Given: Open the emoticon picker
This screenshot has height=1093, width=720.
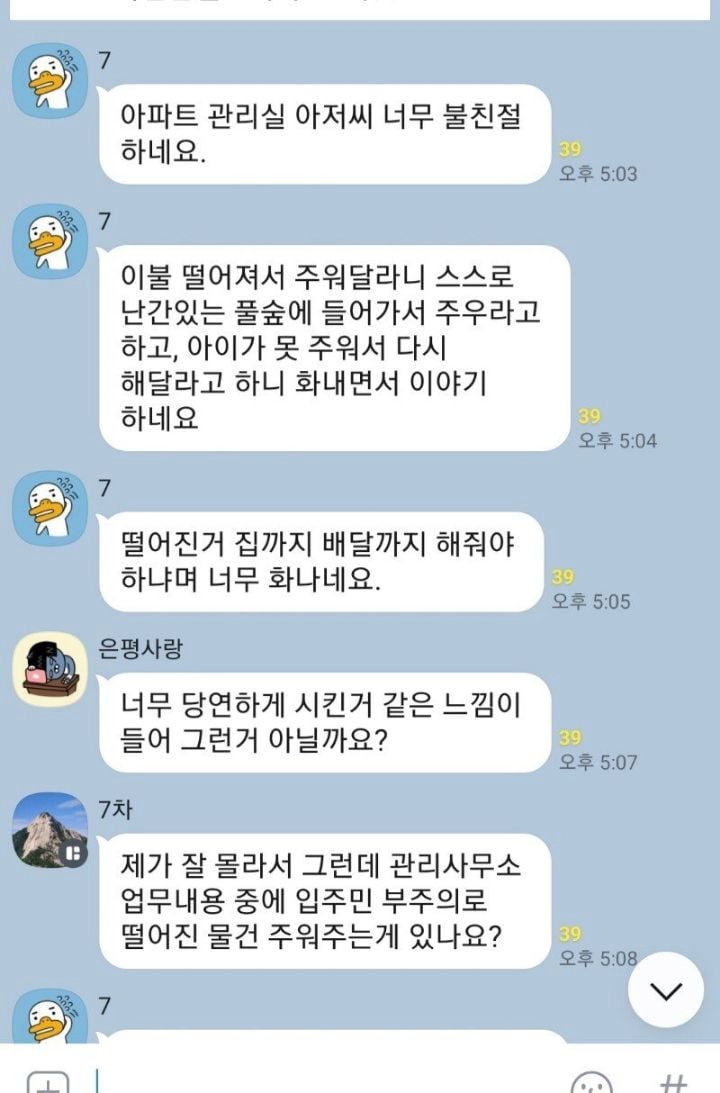Looking at the screenshot, I should (x=591, y=1084).
